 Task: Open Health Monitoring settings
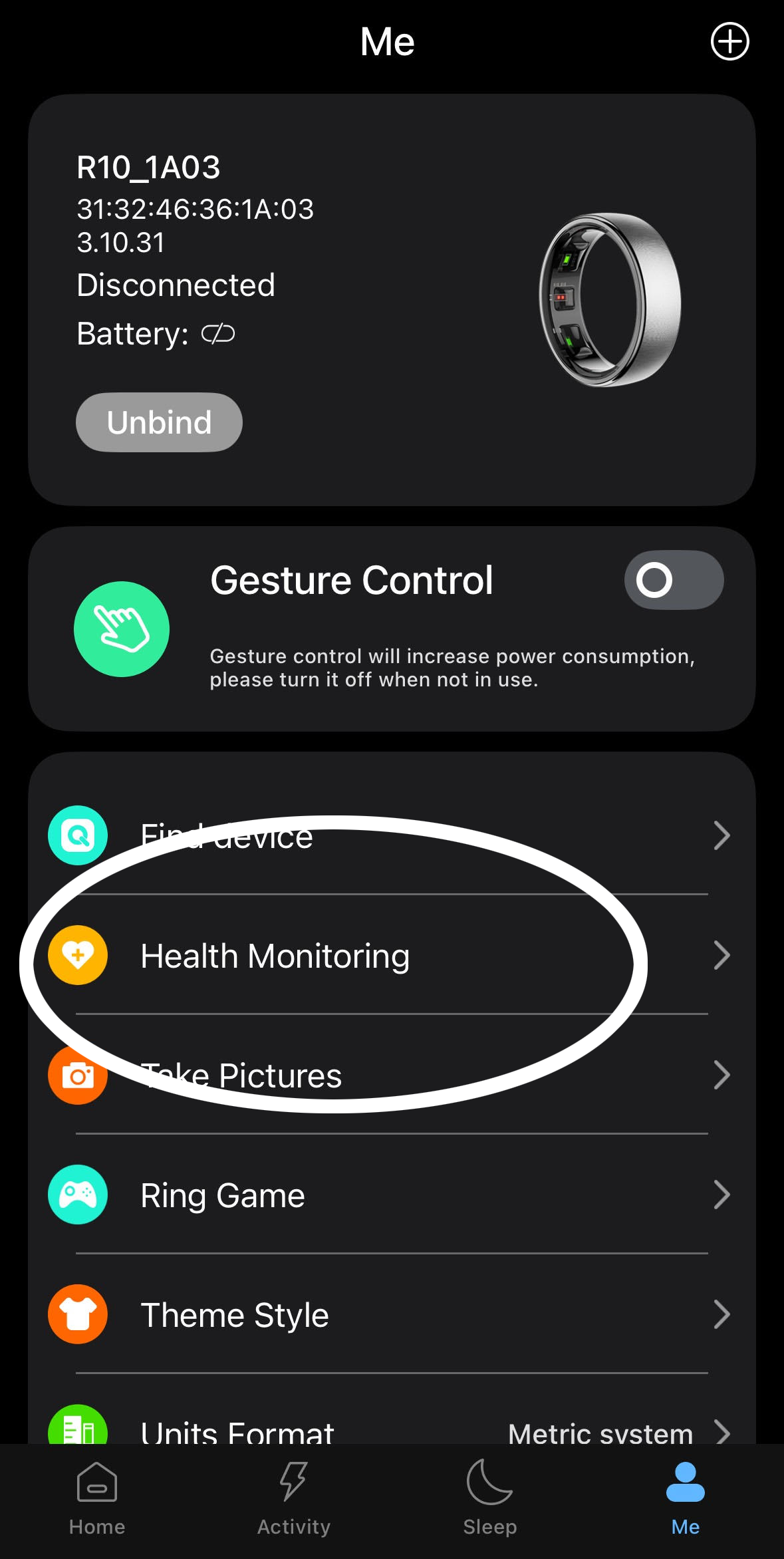click(392, 955)
